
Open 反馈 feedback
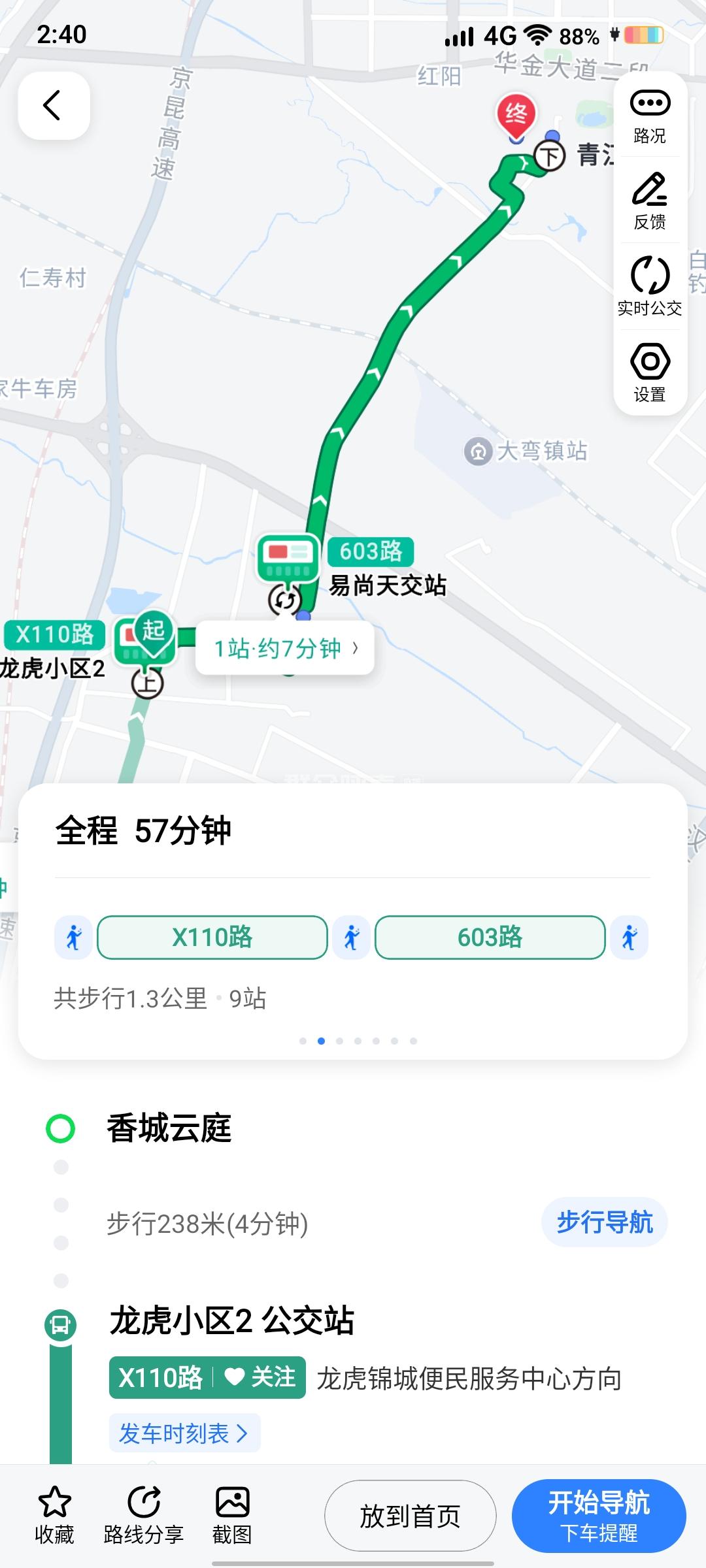coord(649,201)
